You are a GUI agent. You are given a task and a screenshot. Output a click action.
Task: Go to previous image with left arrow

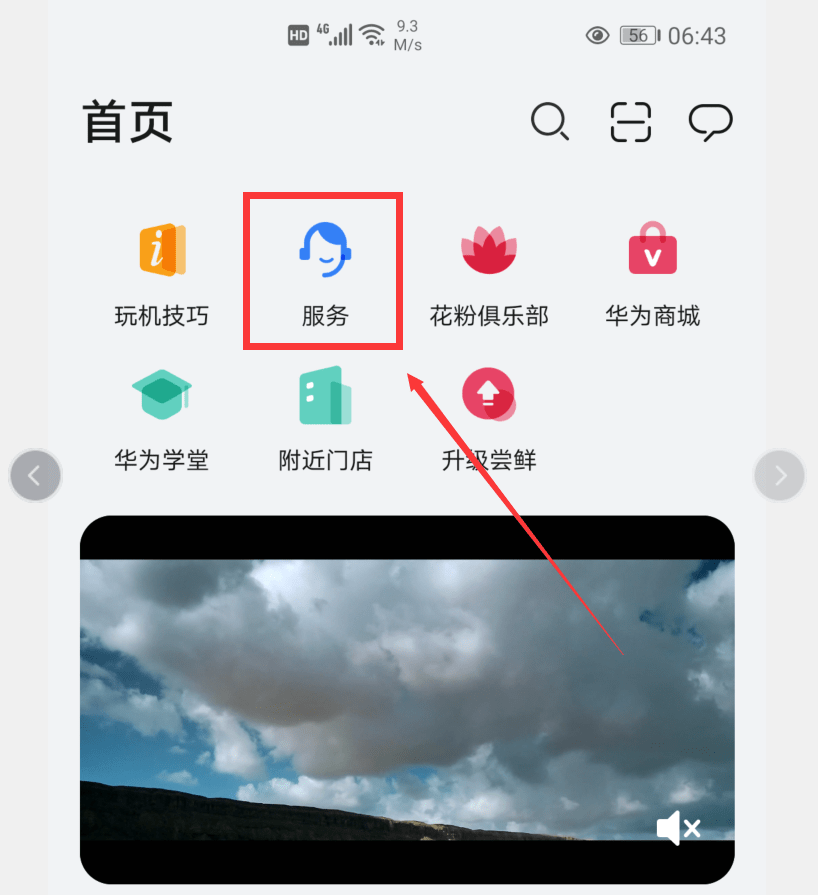point(35,475)
